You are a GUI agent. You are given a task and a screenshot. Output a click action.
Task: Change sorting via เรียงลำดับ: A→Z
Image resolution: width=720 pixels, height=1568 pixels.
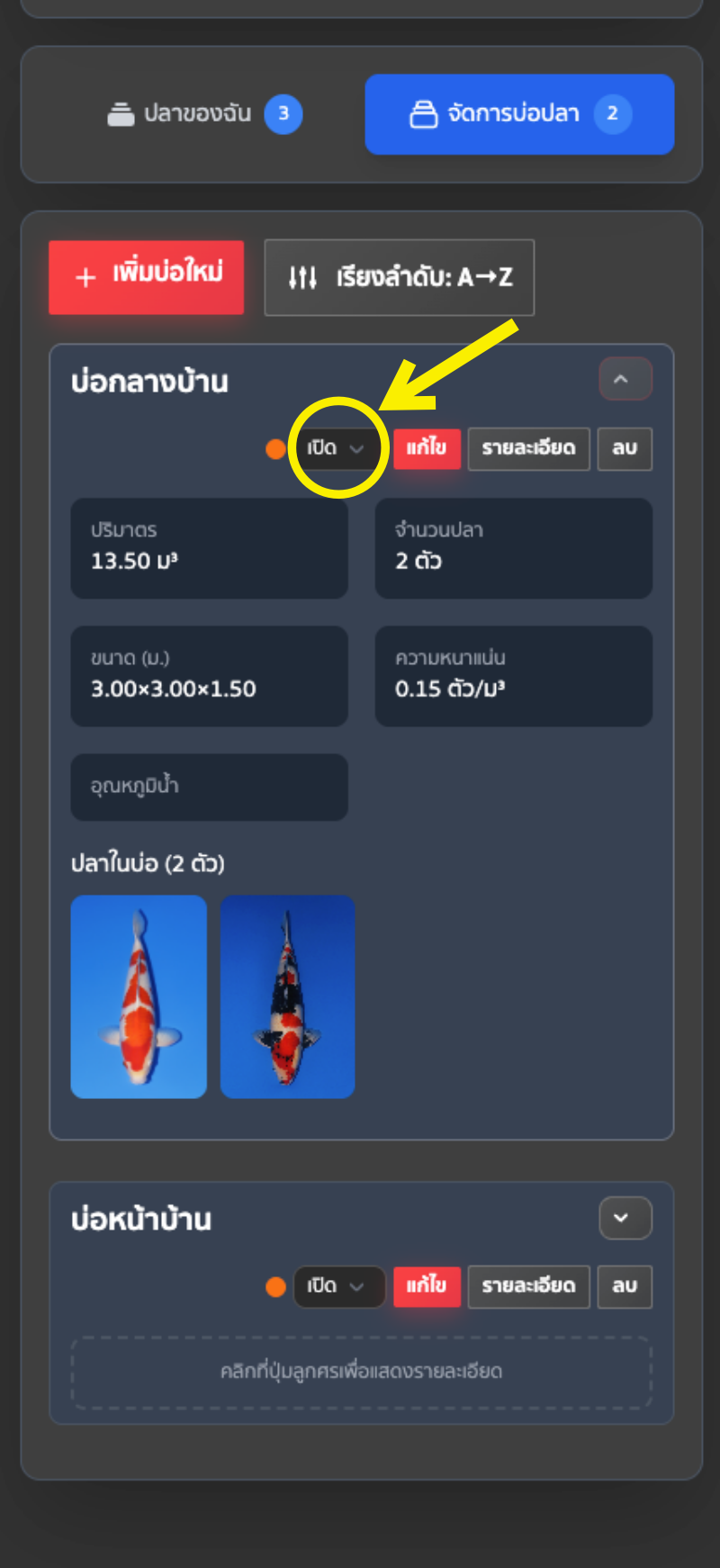click(400, 277)
